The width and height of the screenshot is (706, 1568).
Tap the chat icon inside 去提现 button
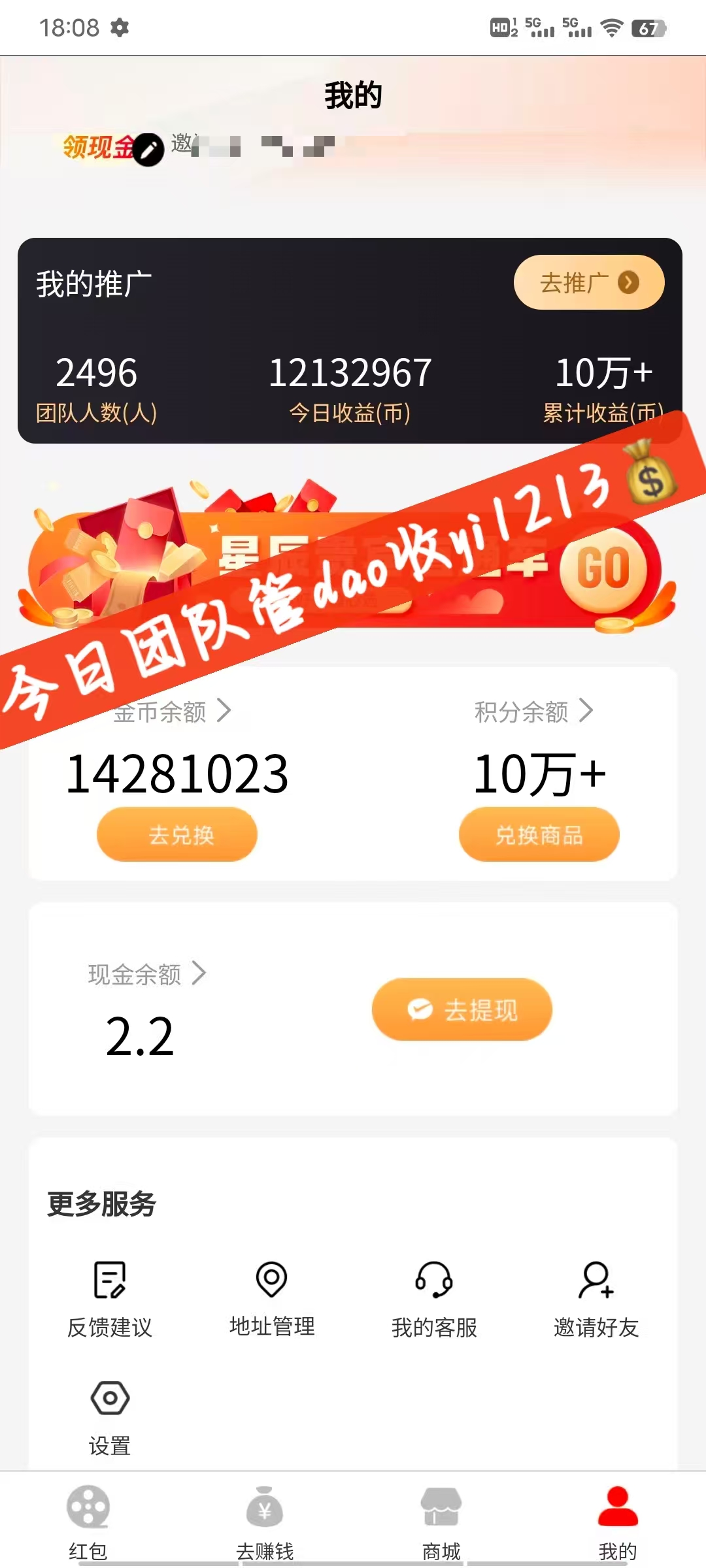point(421,1009)
